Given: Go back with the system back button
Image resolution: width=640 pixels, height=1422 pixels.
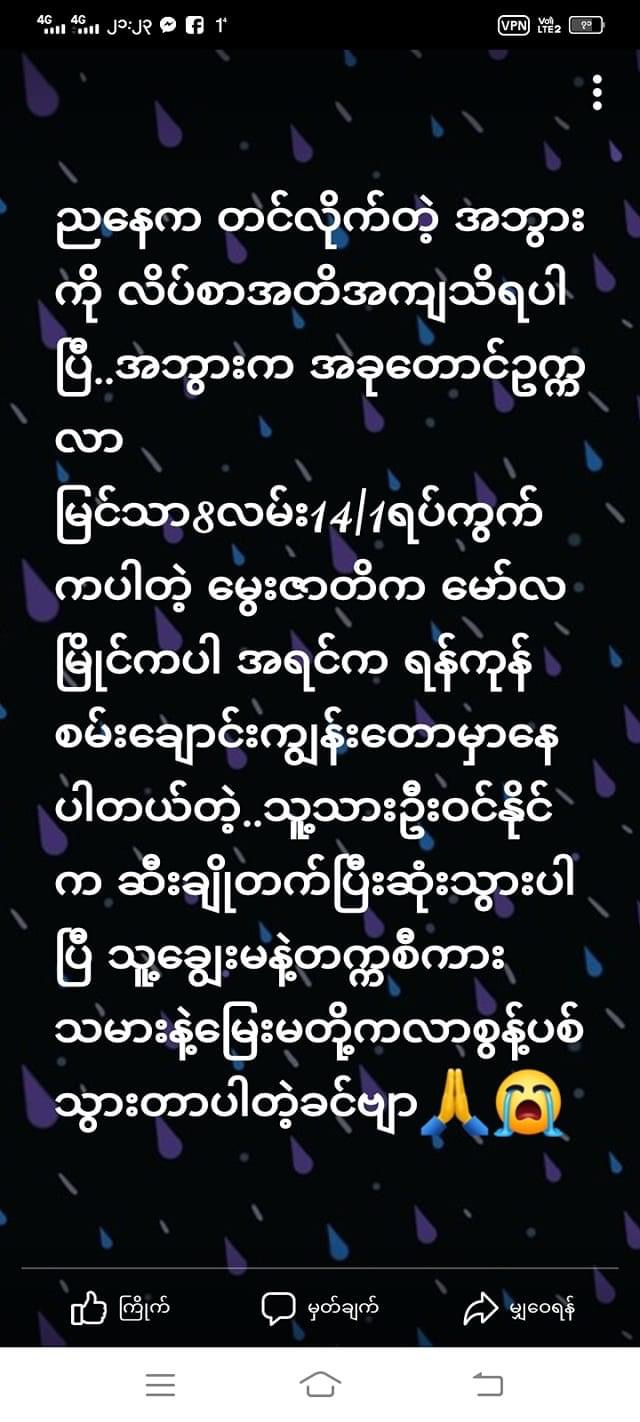Looking at the screenshot, I should coord(487,1384).
